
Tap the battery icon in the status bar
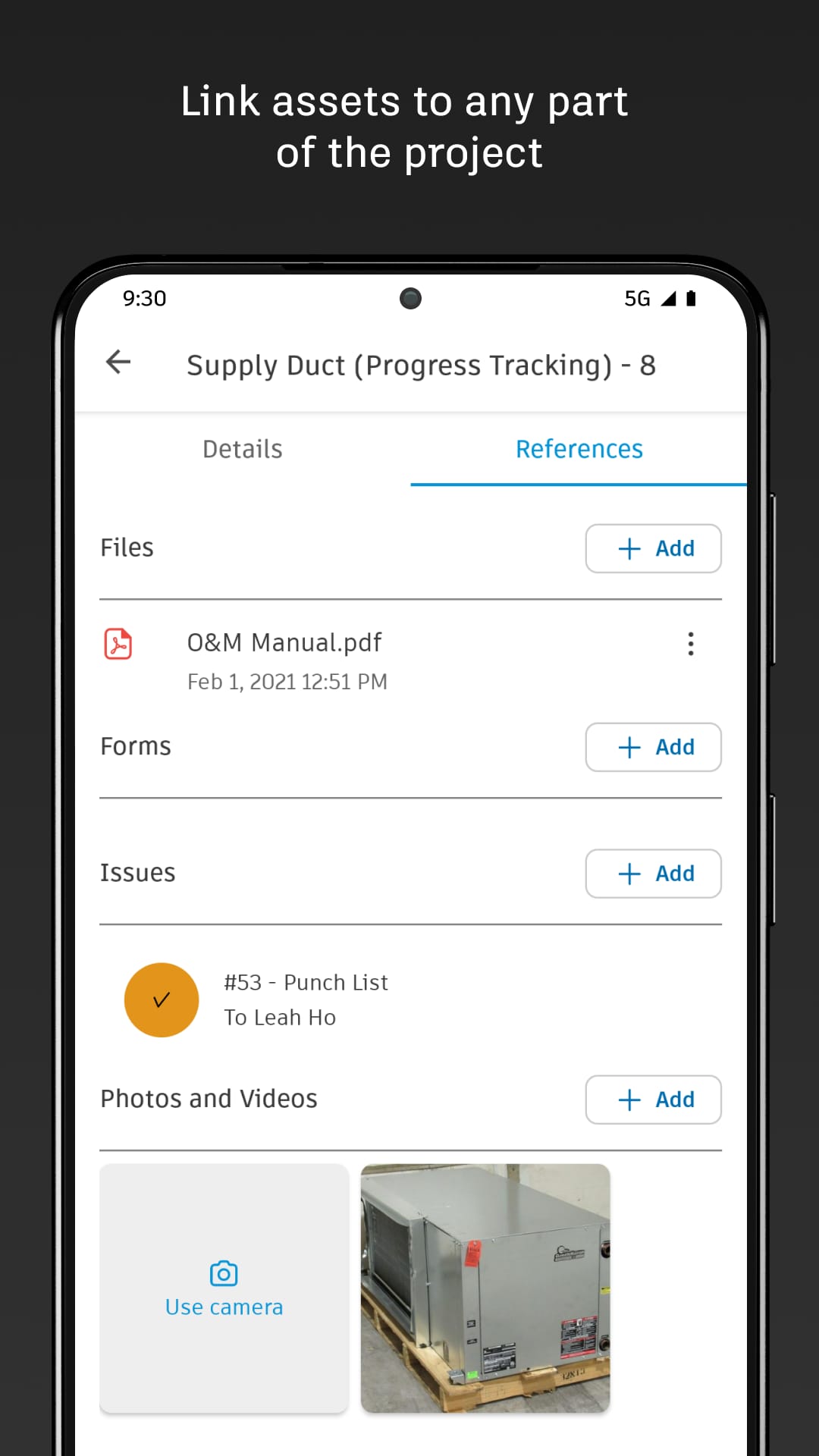pos(692,298)
